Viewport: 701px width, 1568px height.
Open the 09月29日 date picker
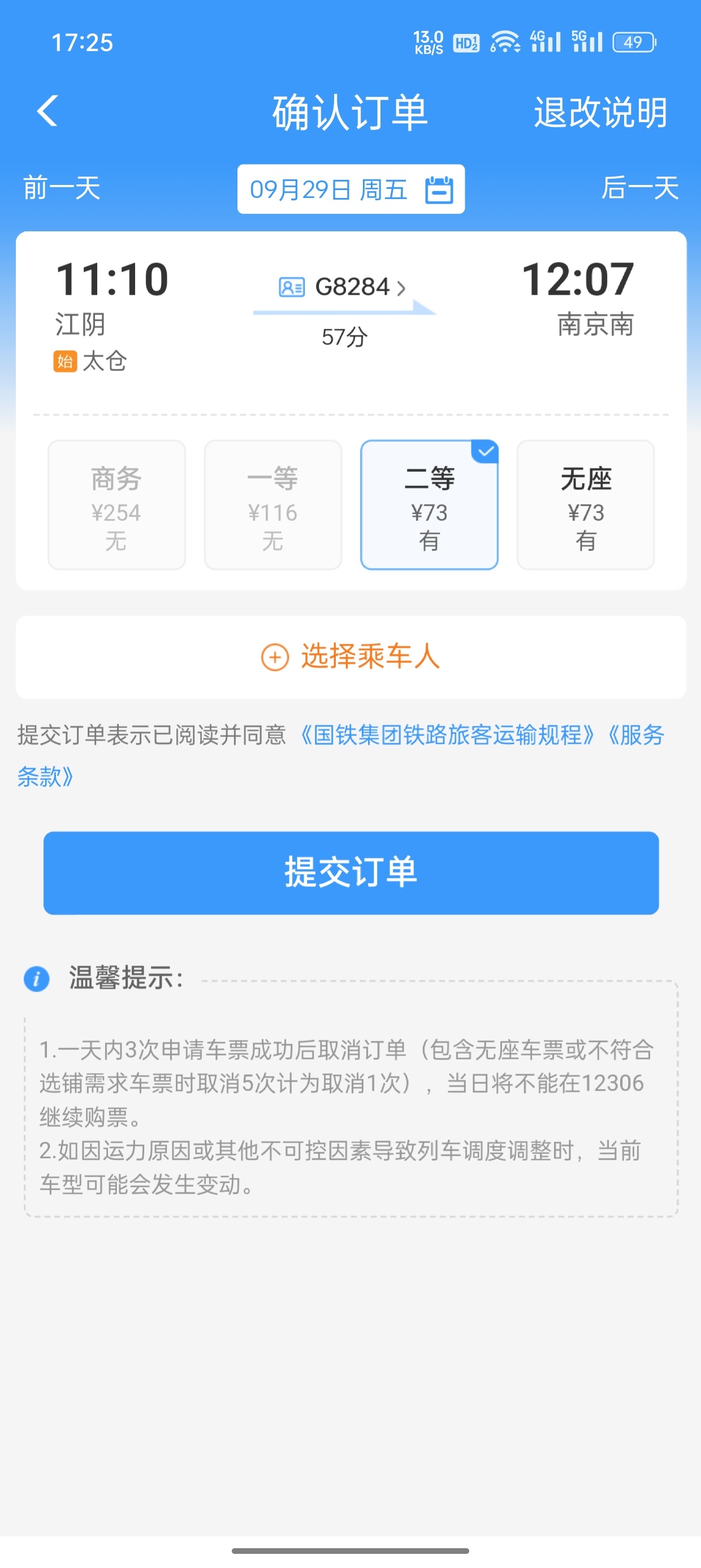(350, 189)
